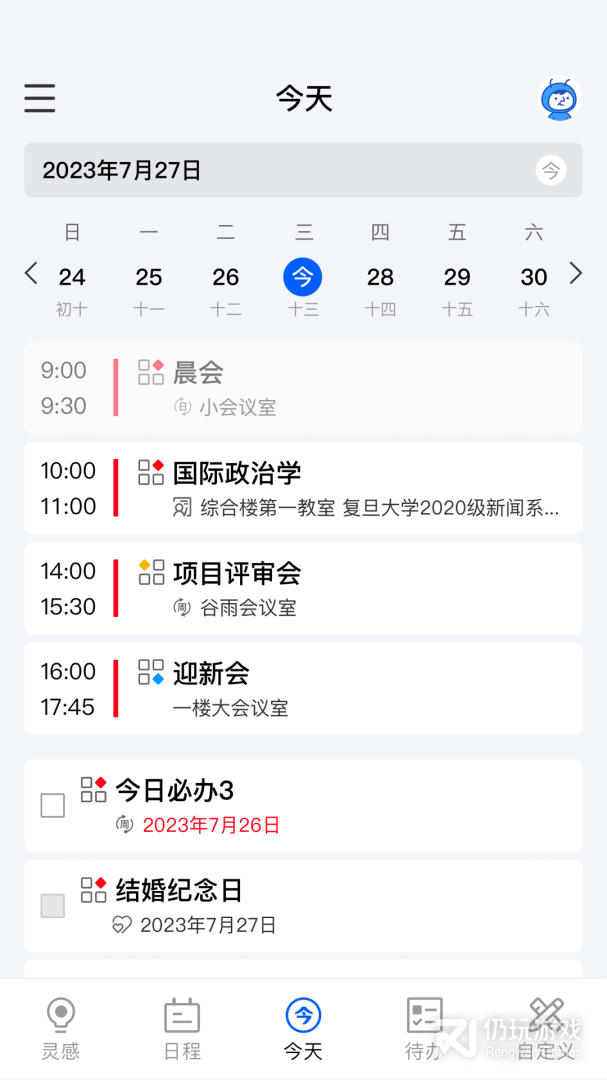Screen dimensions: 607x1080
Task: Select date 28 in the week strip
Action: point(380,277)
